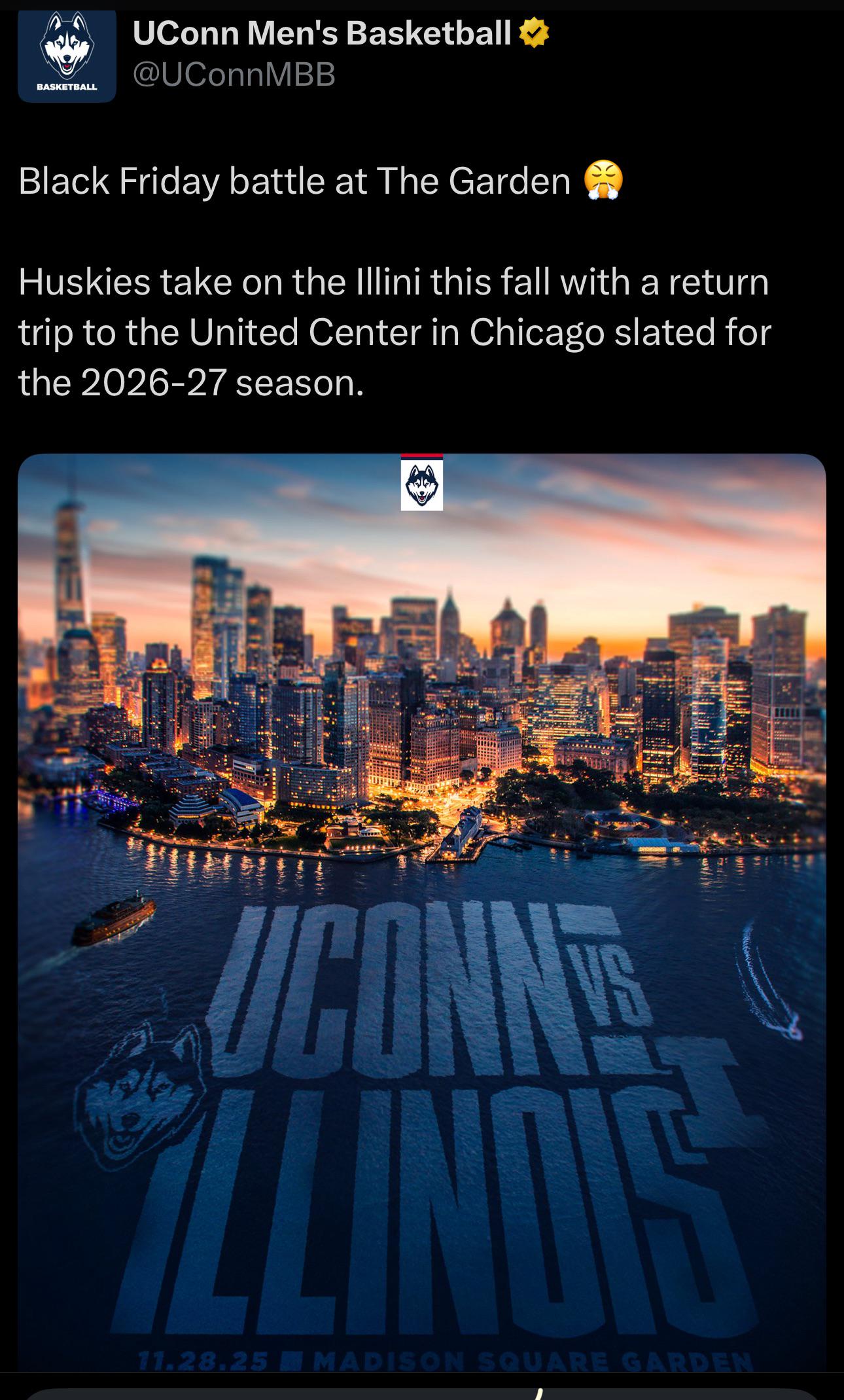This screenshot has height=1400, width=844.
Task: Open the @UConnMBB handle
Action: [234, 75]
